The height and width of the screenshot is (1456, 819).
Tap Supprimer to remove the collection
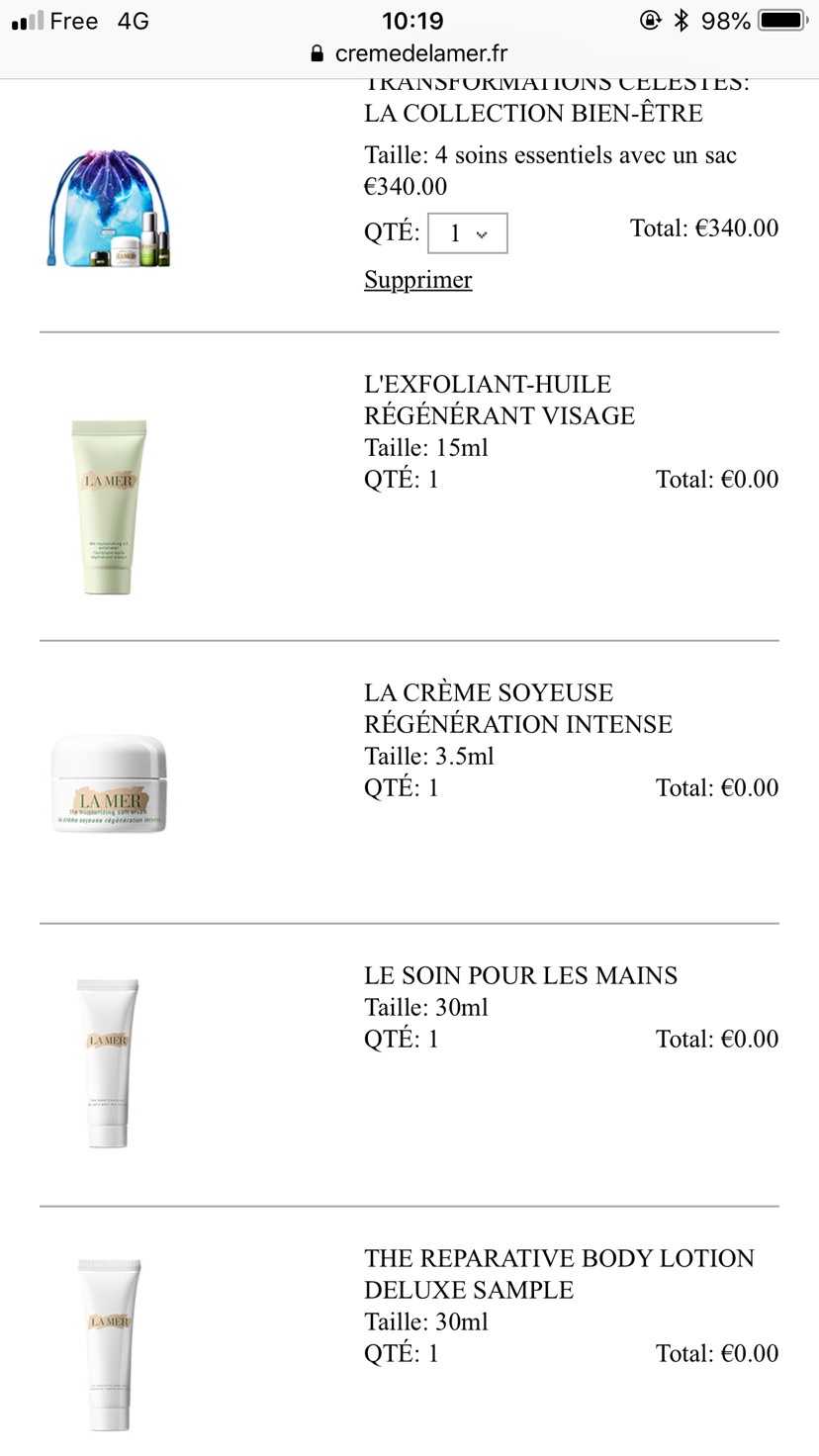[417, 280]
